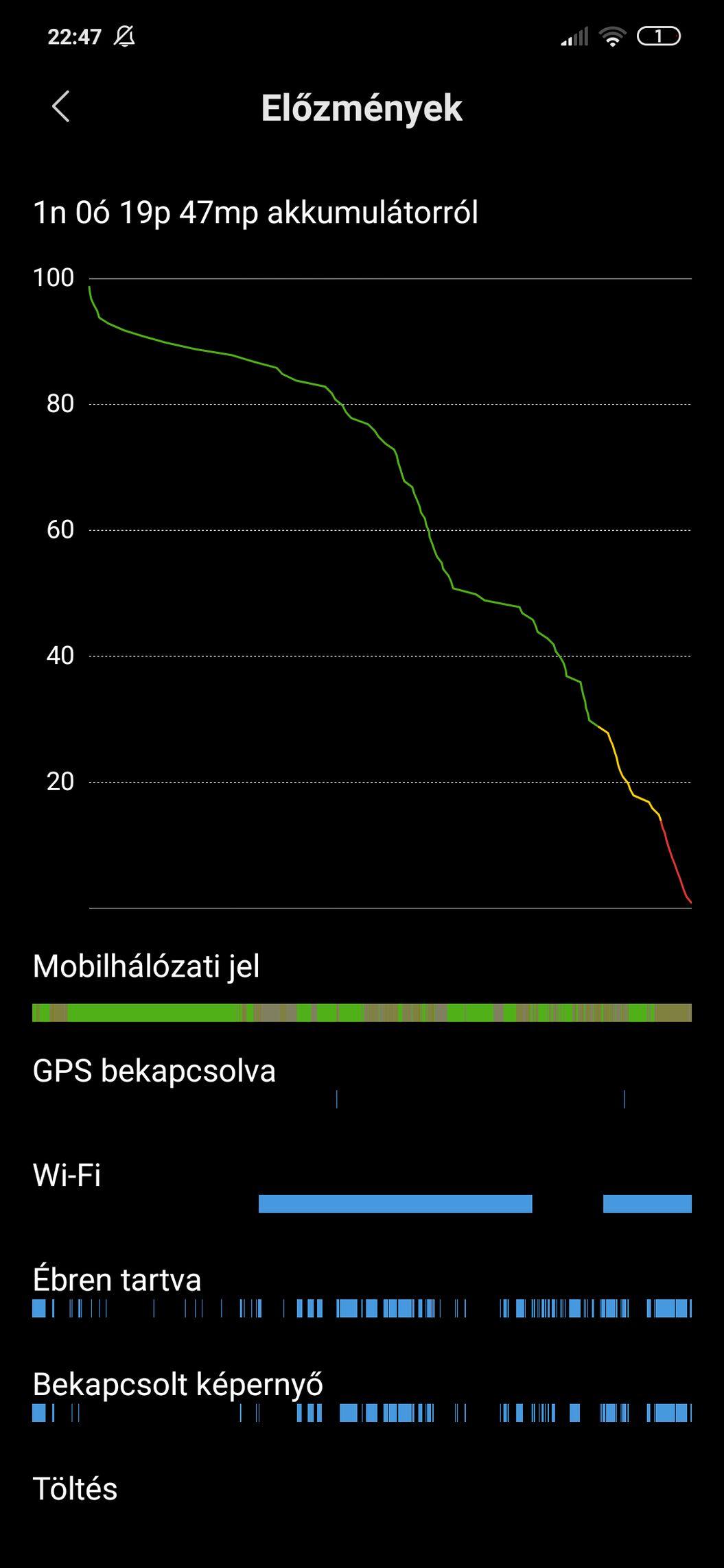
Task: Go back from the Előzmények screen
Action: point(60,107)
